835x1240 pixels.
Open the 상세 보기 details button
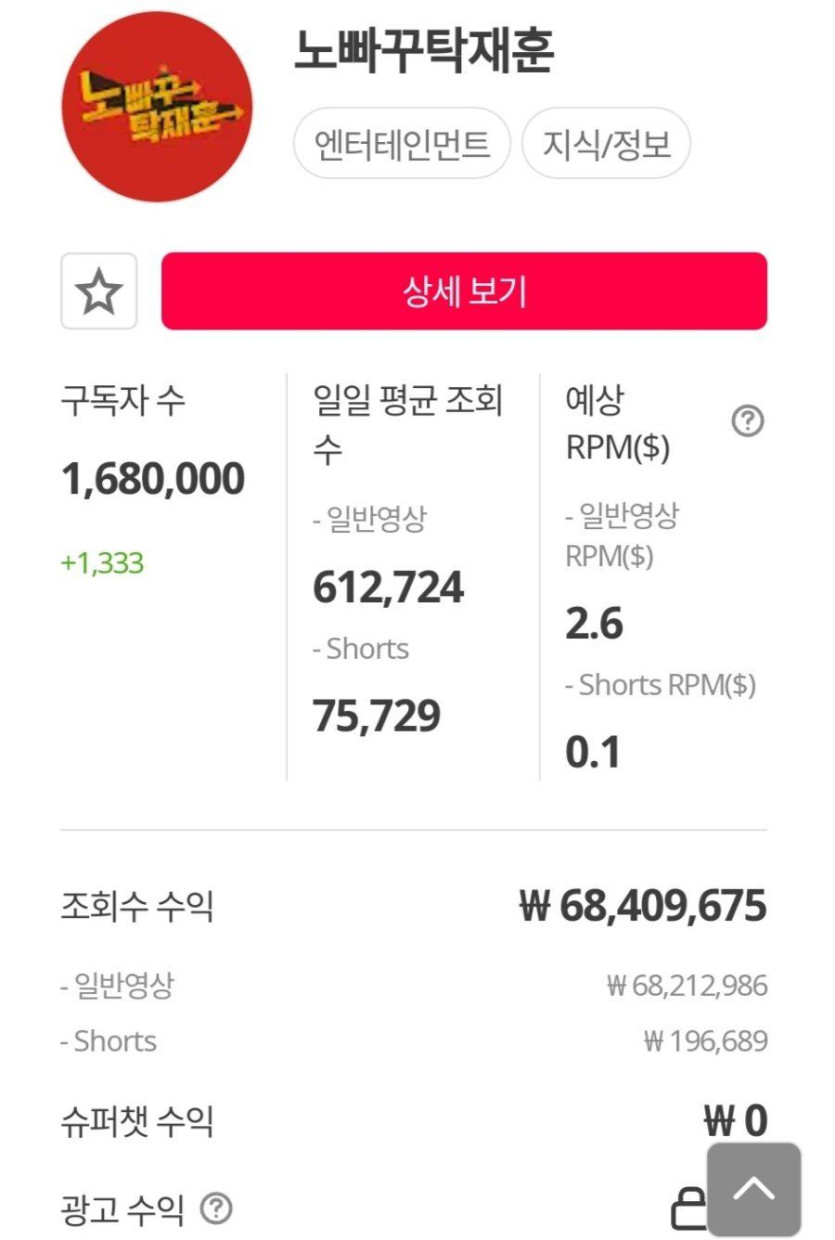[464, 291]
